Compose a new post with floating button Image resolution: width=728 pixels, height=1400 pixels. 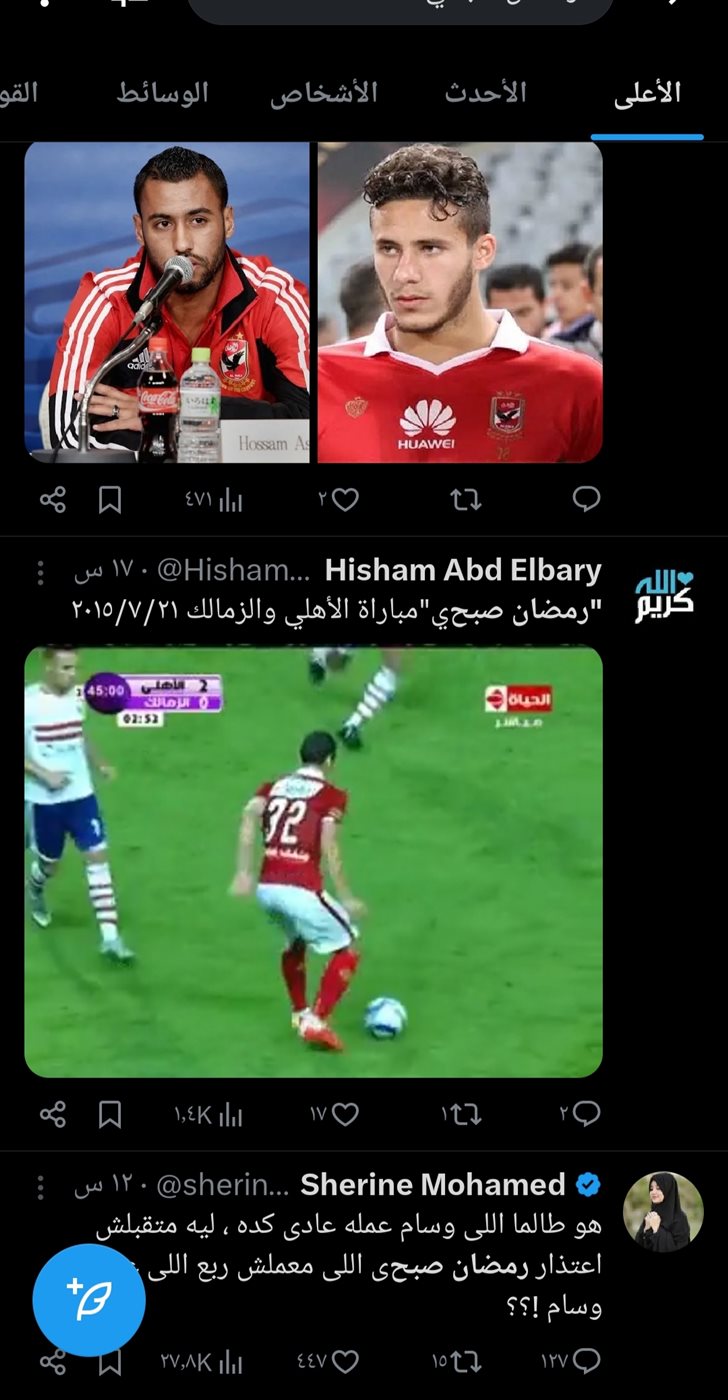pyautogui.click(x=89, y=1300)
